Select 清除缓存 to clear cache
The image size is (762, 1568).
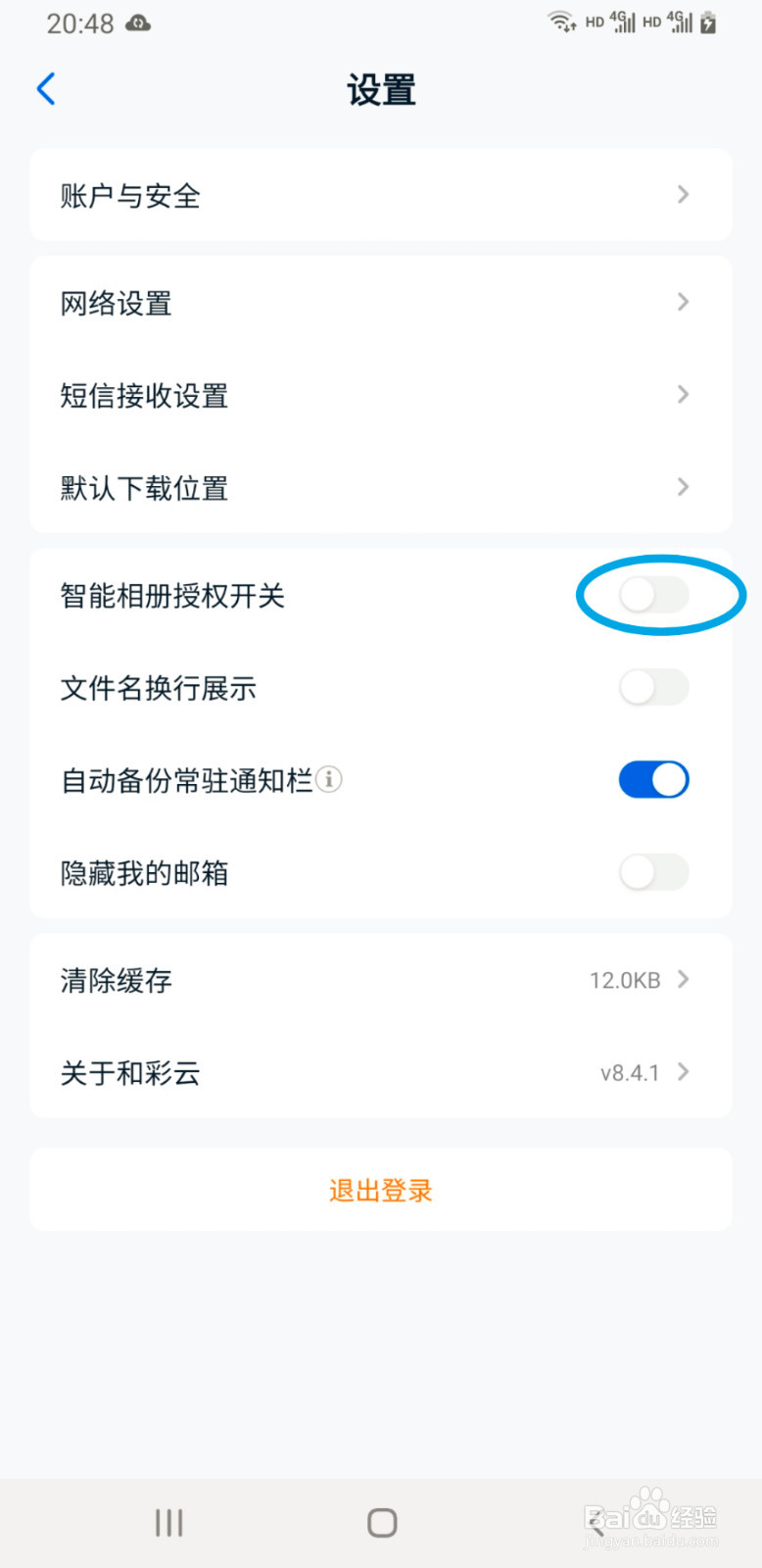pos(380,980)
